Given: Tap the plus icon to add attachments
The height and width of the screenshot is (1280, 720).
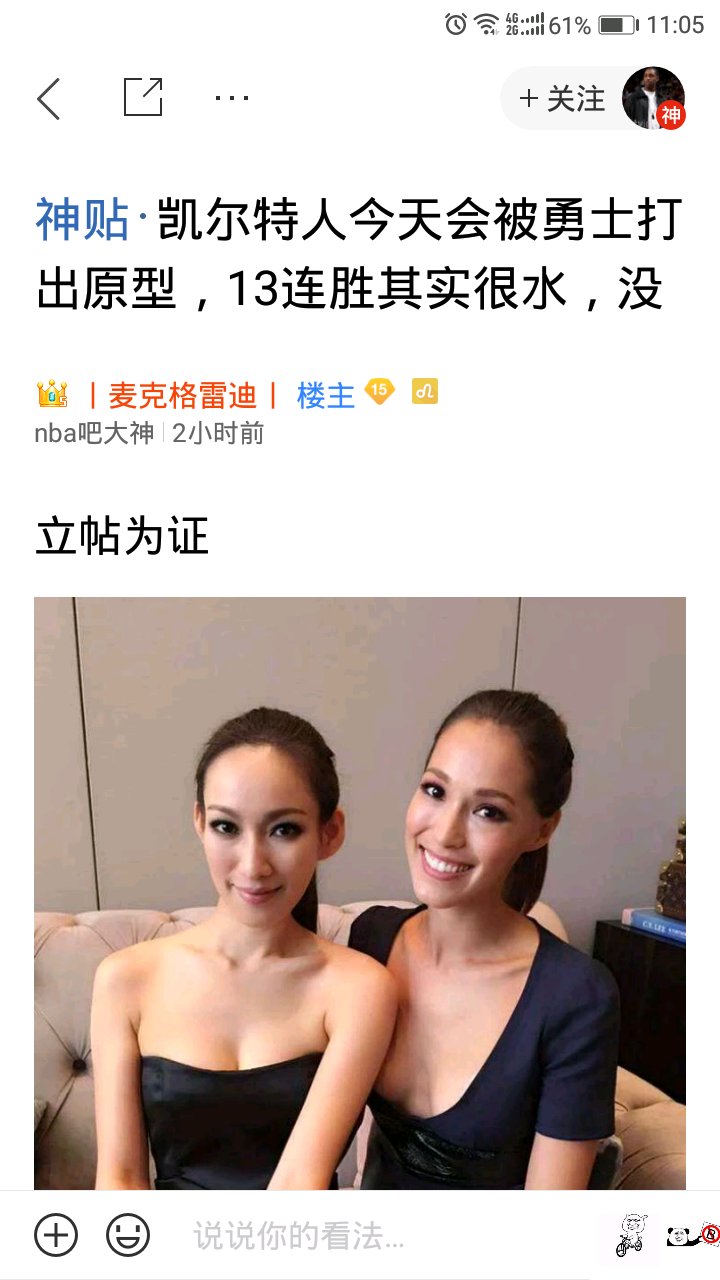Looking at the screenshot, I should click(56, 1236).
